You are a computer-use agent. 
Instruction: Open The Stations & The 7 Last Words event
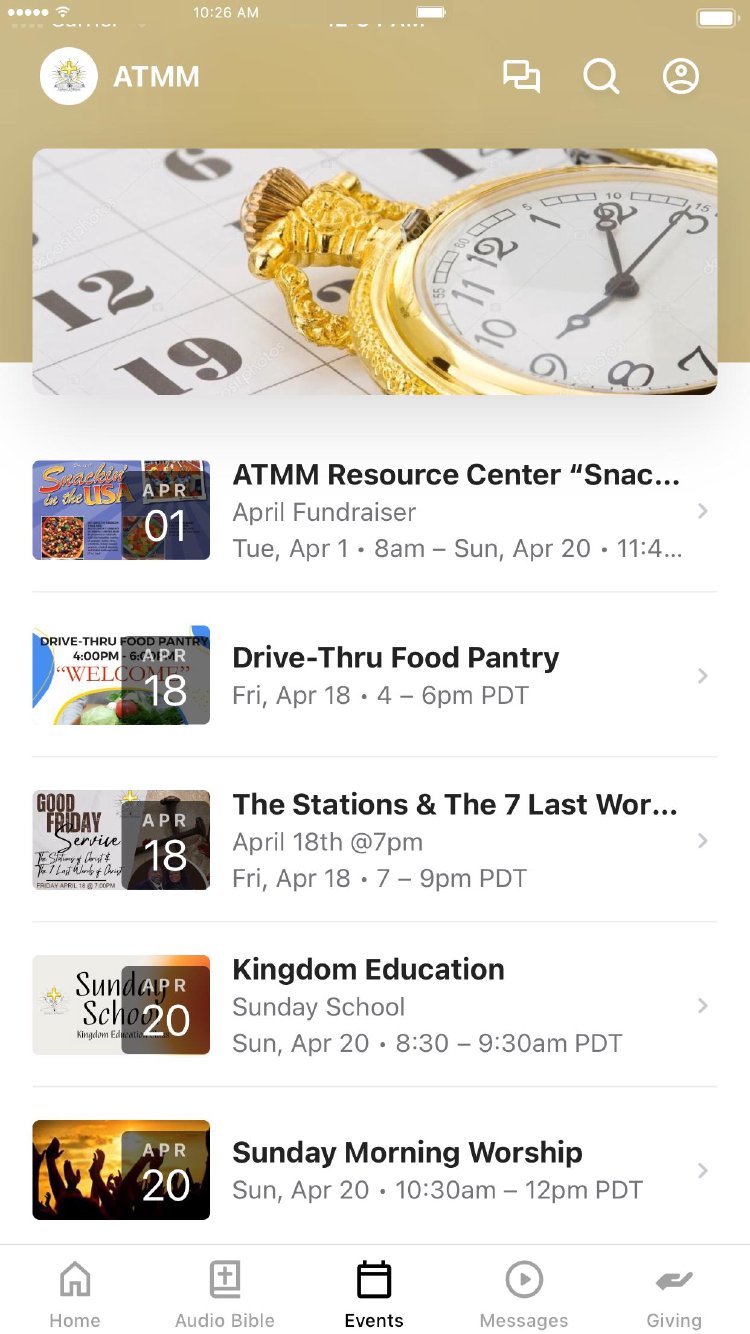pos(454,840)
